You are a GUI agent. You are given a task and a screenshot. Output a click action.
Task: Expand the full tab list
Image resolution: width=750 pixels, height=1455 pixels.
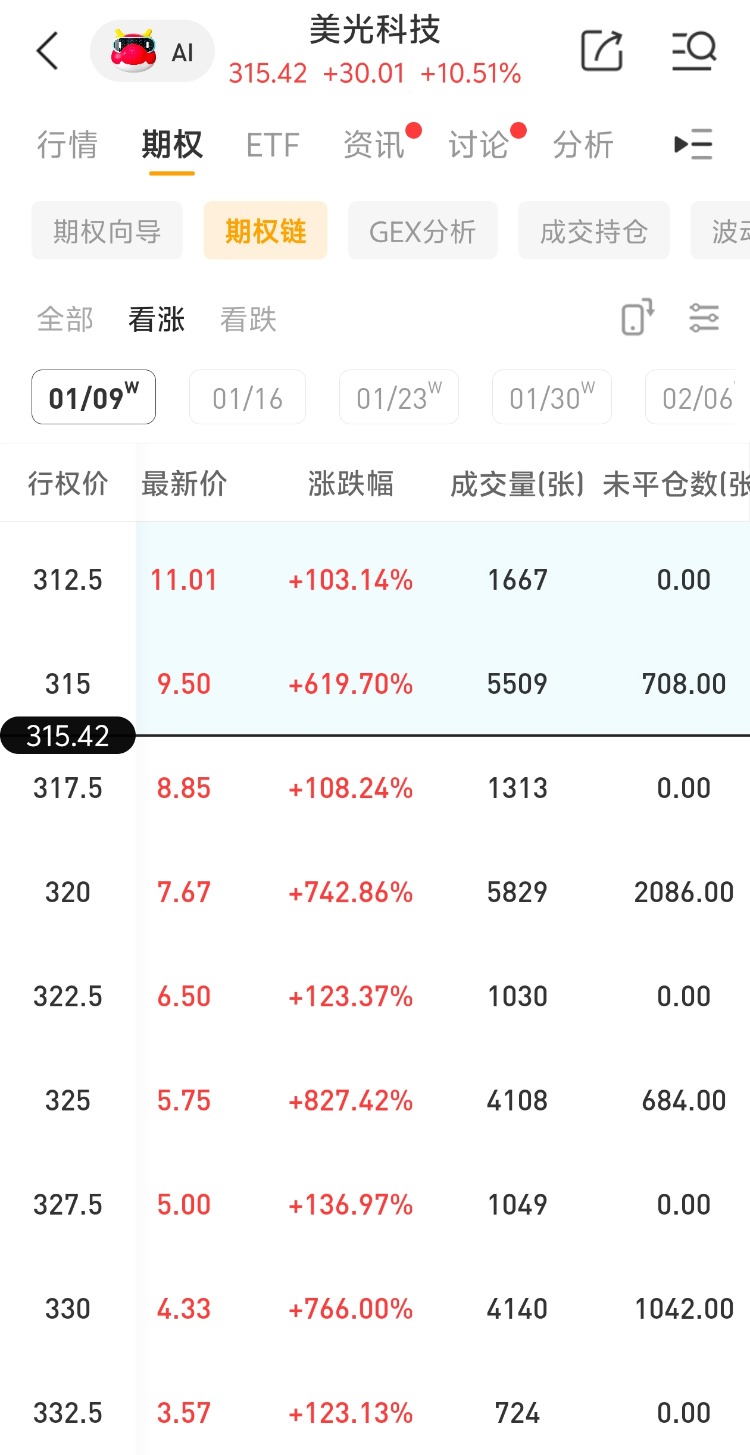pyautogui.click(x=693, y=145)
